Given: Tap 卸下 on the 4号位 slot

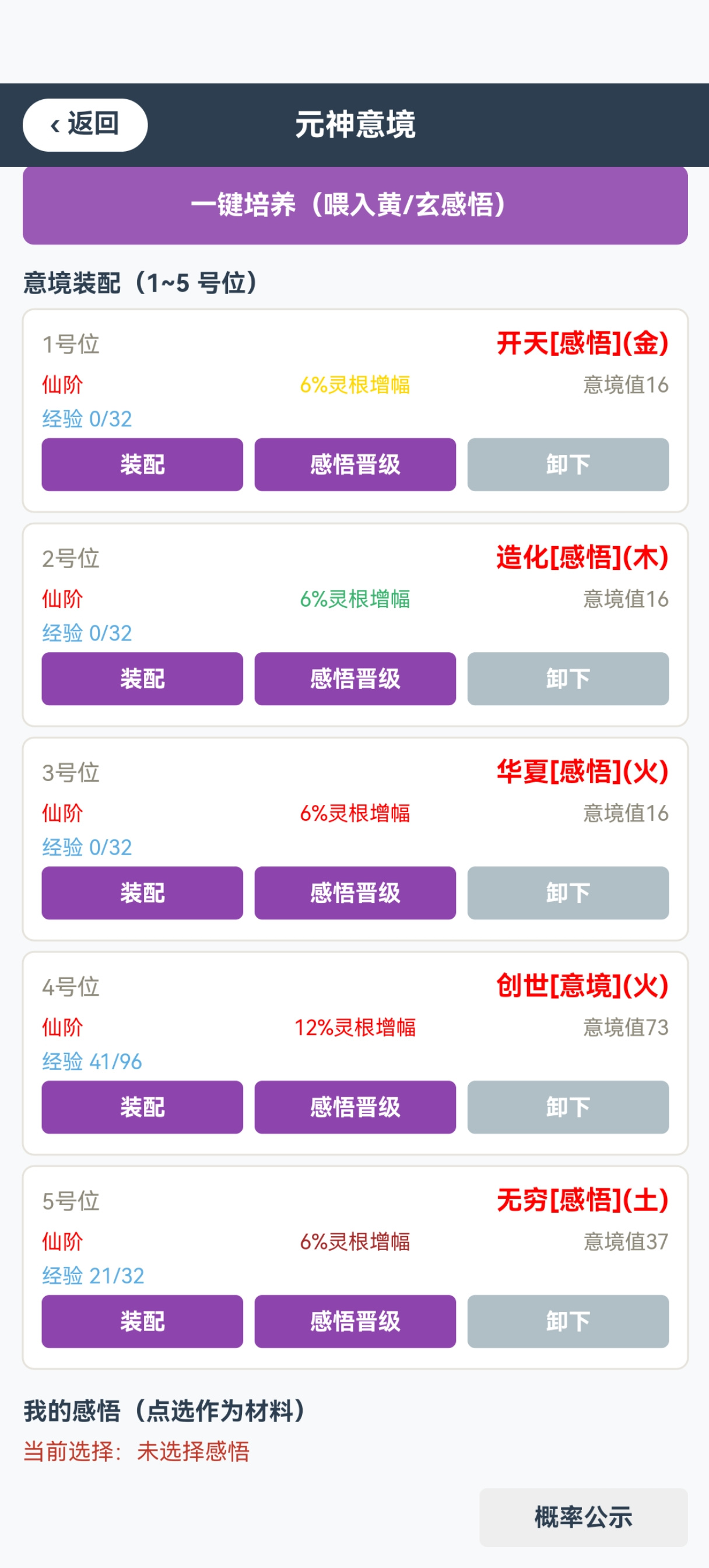Looking at the screenshot, I should coord(568,1107).
